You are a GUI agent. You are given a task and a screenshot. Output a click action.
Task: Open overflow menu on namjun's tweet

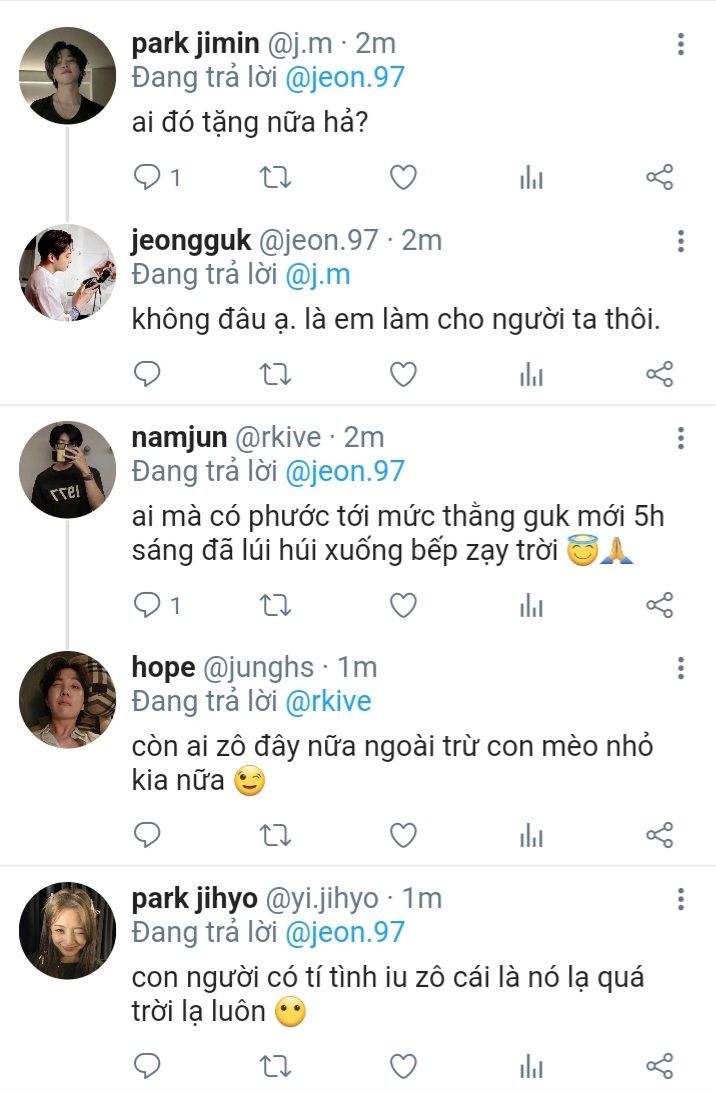click(681, 438)
